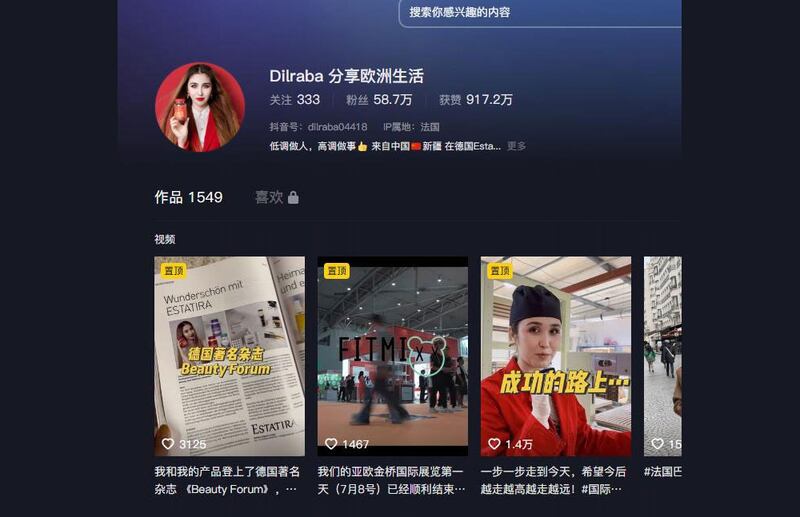This screenshot has width=800, height=517.
Task: Open the 成功的路上 pinned video
Action: [x=555, y=356]
